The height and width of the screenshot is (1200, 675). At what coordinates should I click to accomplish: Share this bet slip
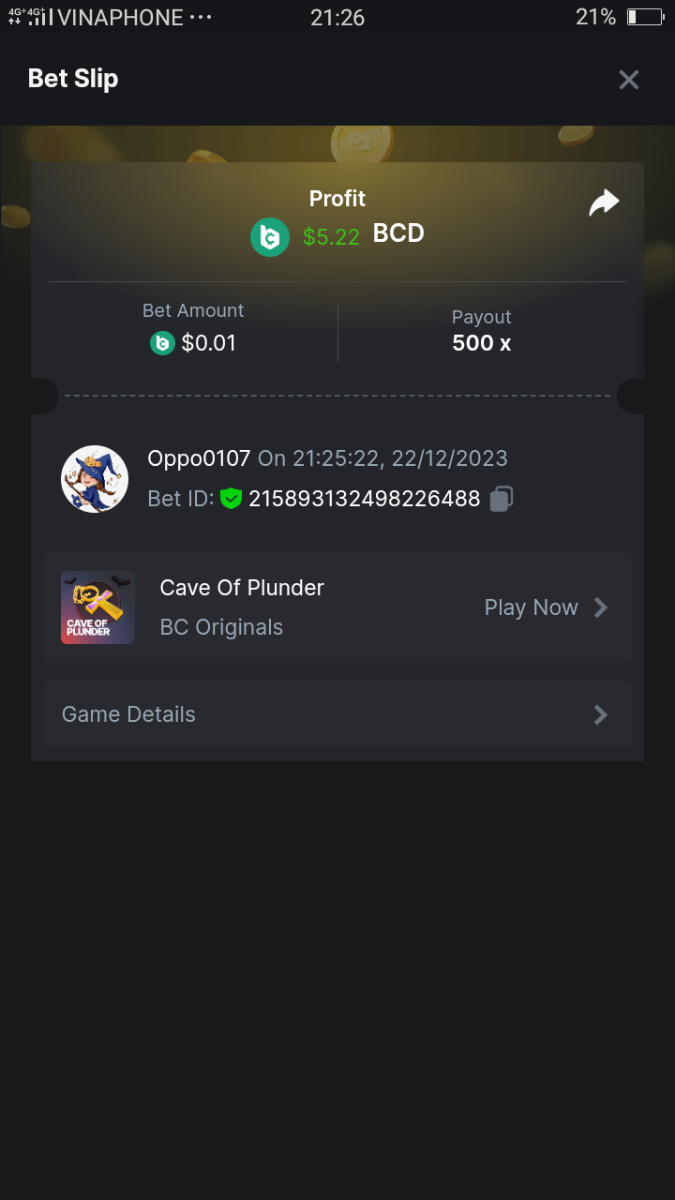(x=603, y=203)
